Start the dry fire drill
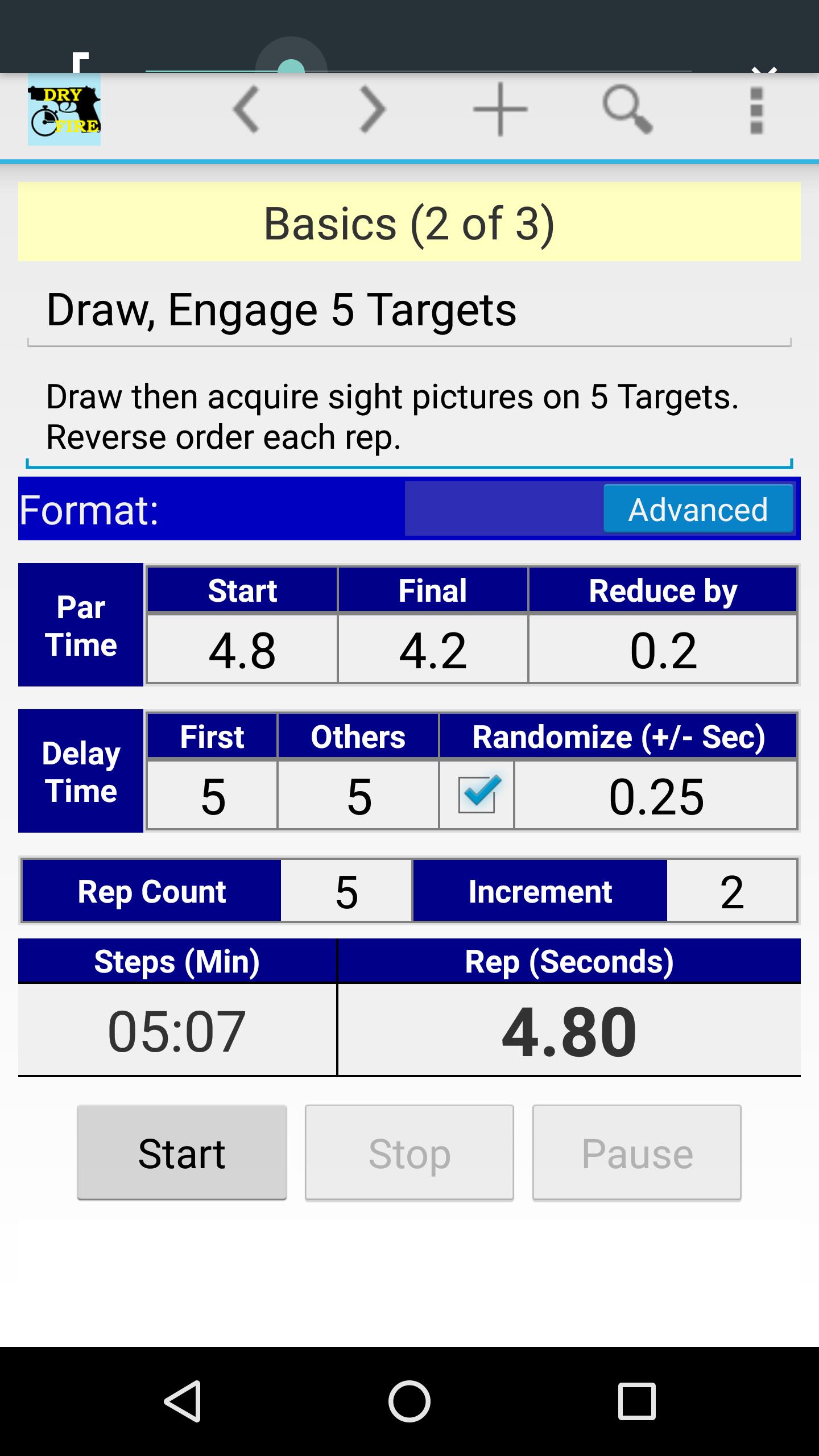The height and width of the screenshot is (1456, 819). pyautogui.click(x=181, y=1152)
